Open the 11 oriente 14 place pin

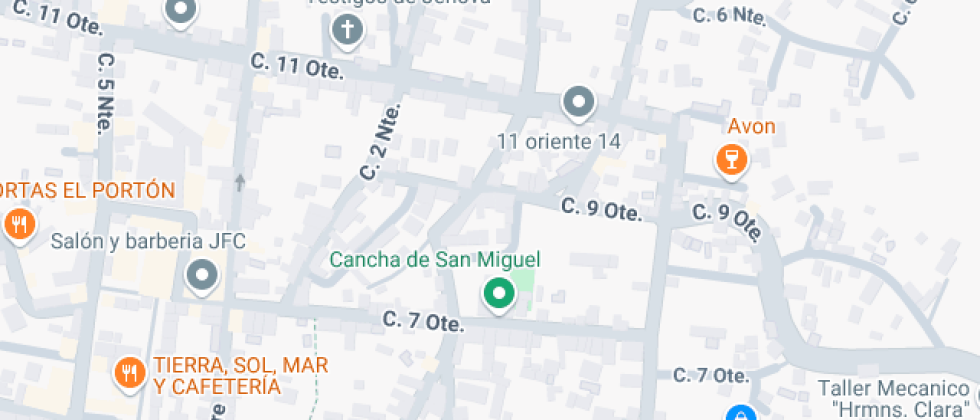point(578,102)
